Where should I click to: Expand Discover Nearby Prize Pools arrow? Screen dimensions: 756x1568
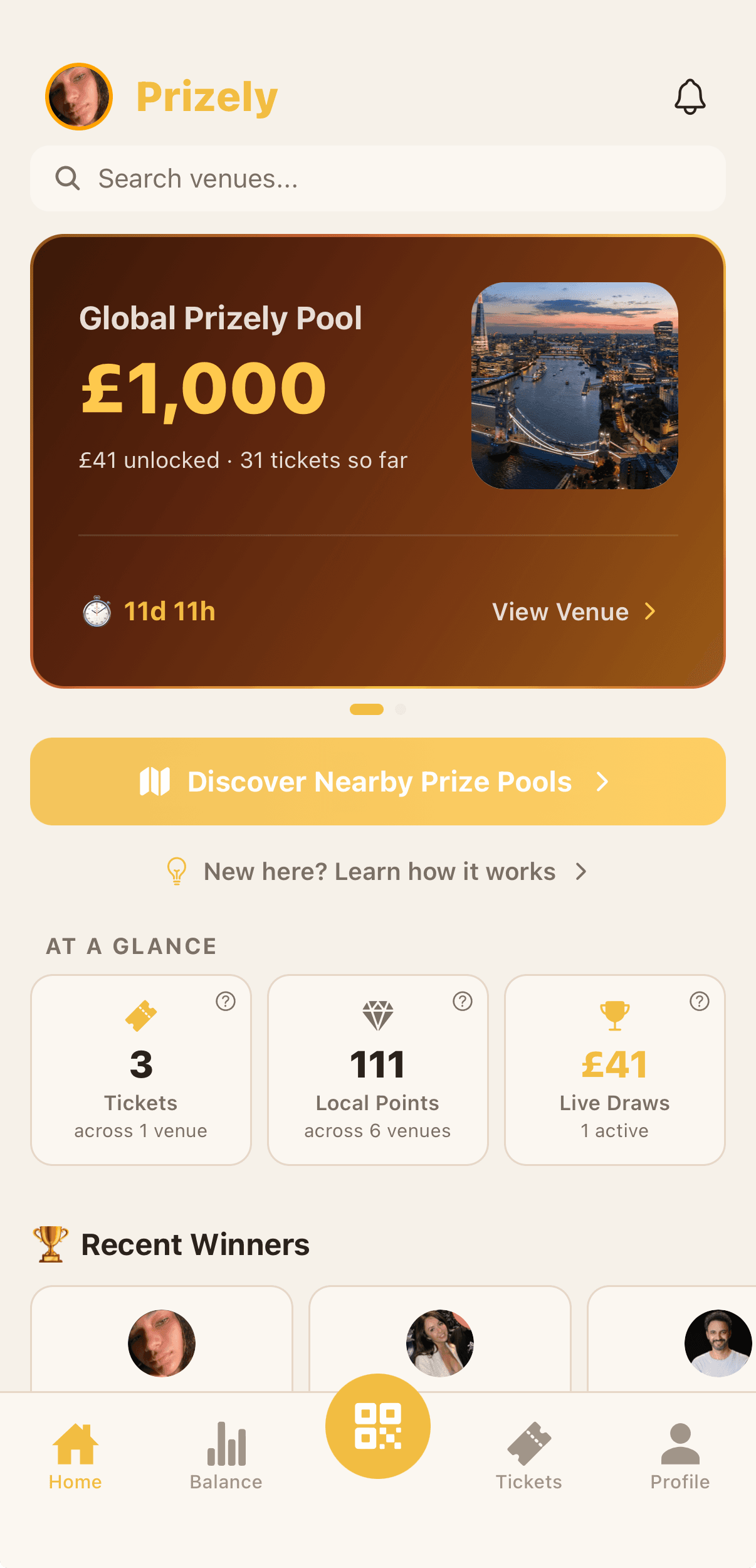click(603, 781)
